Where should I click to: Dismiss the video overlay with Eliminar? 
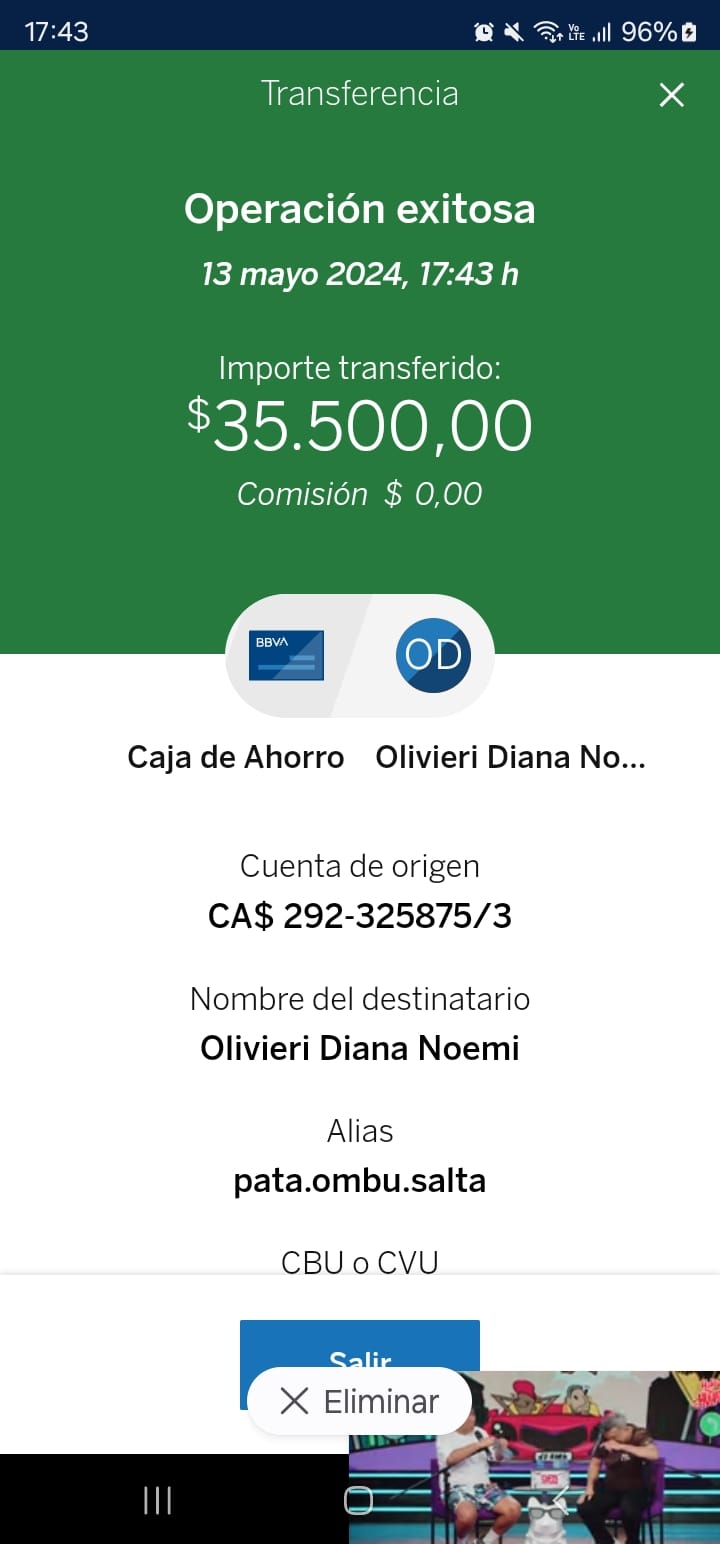359,1401
